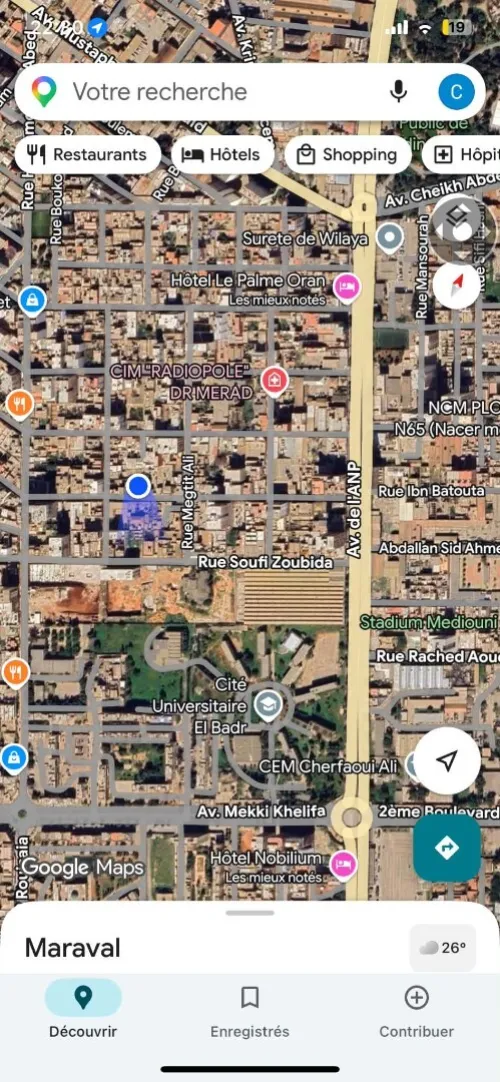Center the map on my location

447,760
